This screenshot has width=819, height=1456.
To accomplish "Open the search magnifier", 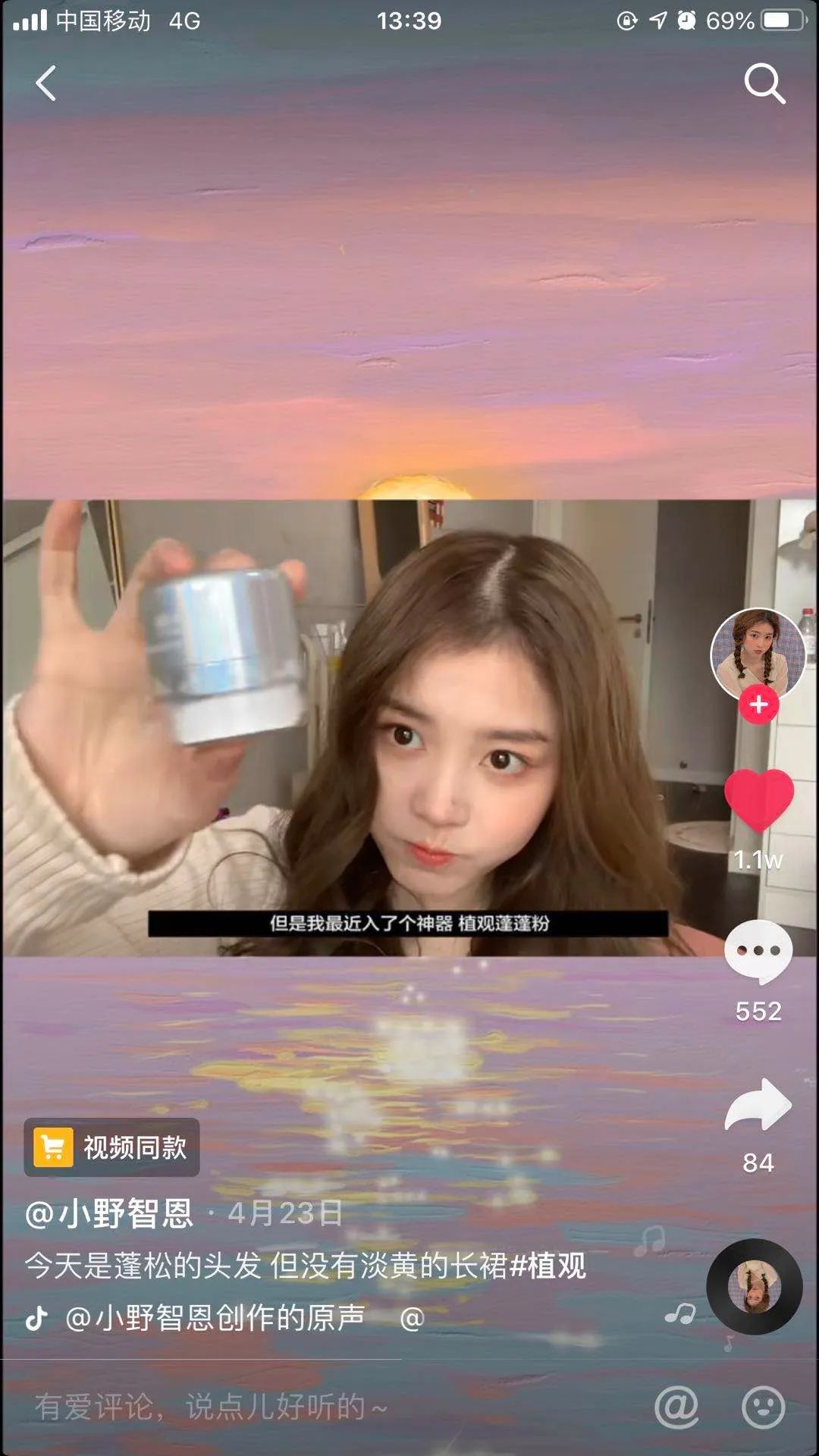I will click(x=764, y=83).
